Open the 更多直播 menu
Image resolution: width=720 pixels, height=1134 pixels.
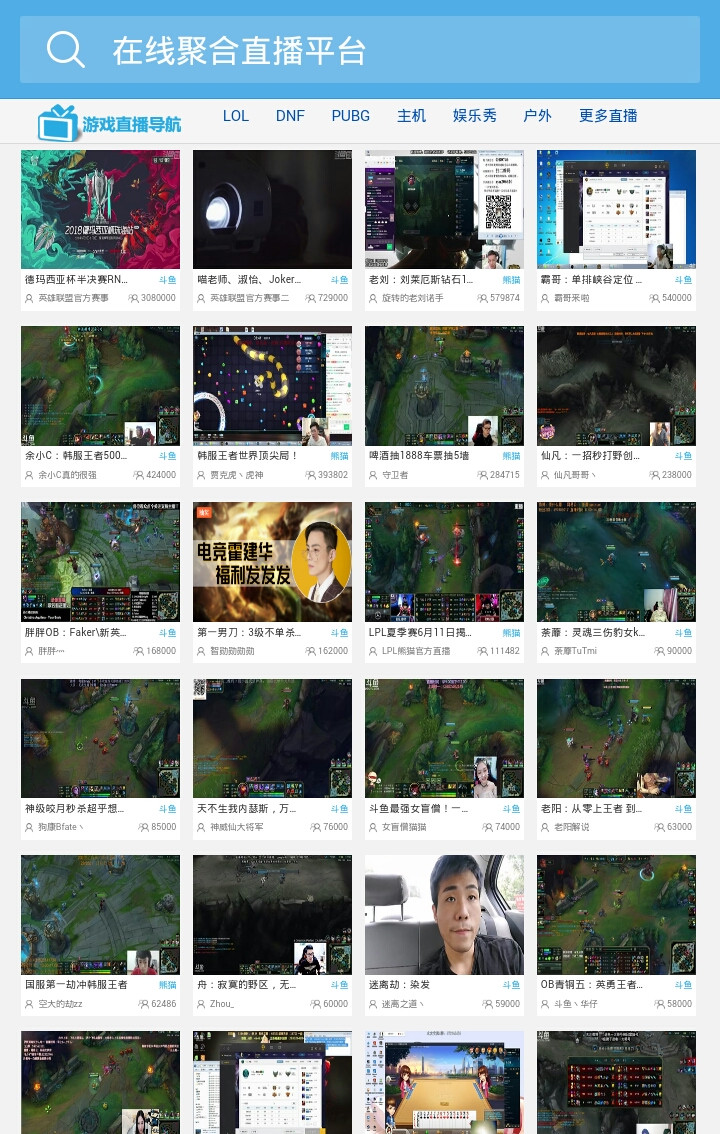click(609, 116)
